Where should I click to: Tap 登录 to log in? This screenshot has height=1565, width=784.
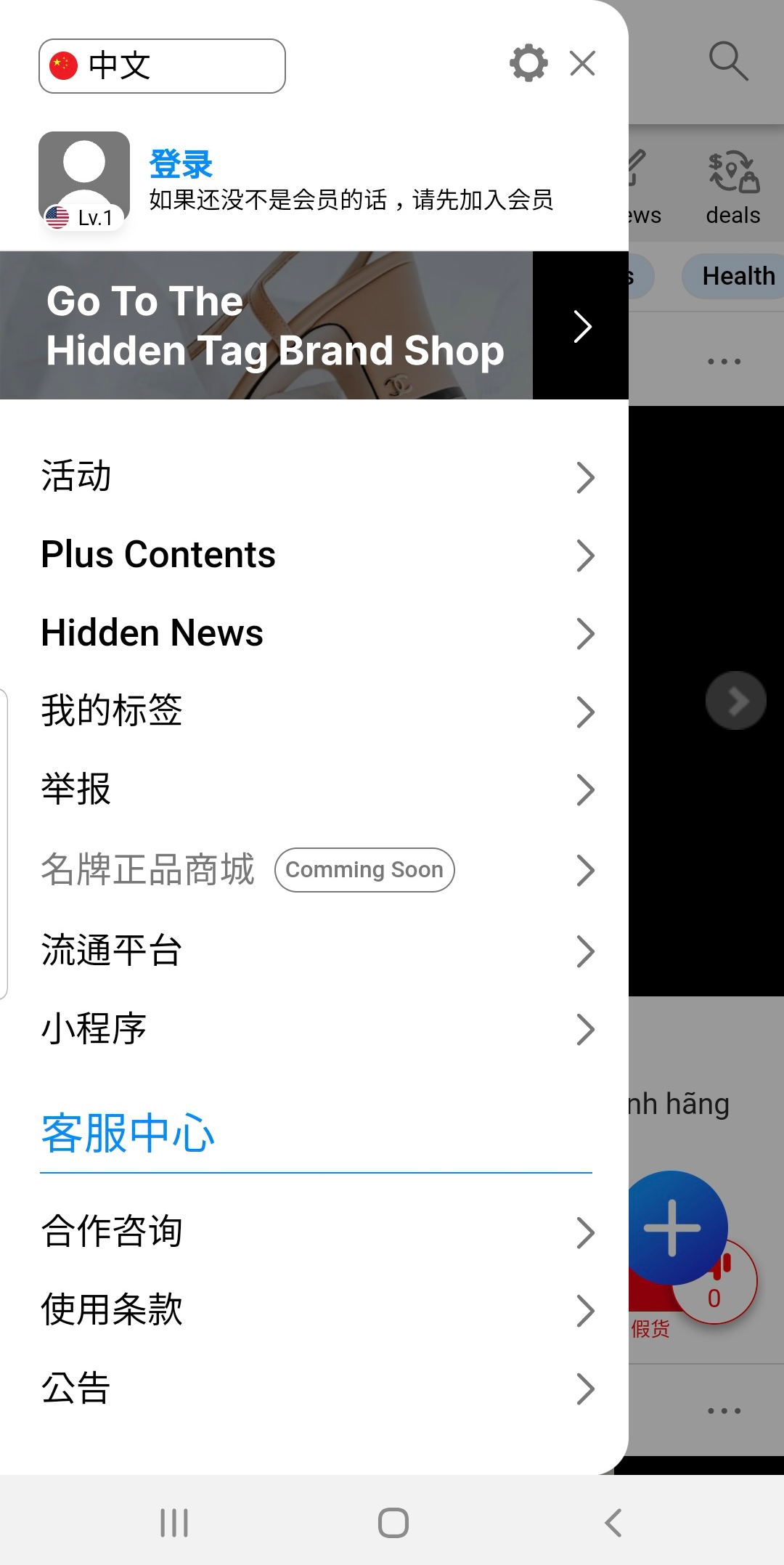(x=181, y=164)
